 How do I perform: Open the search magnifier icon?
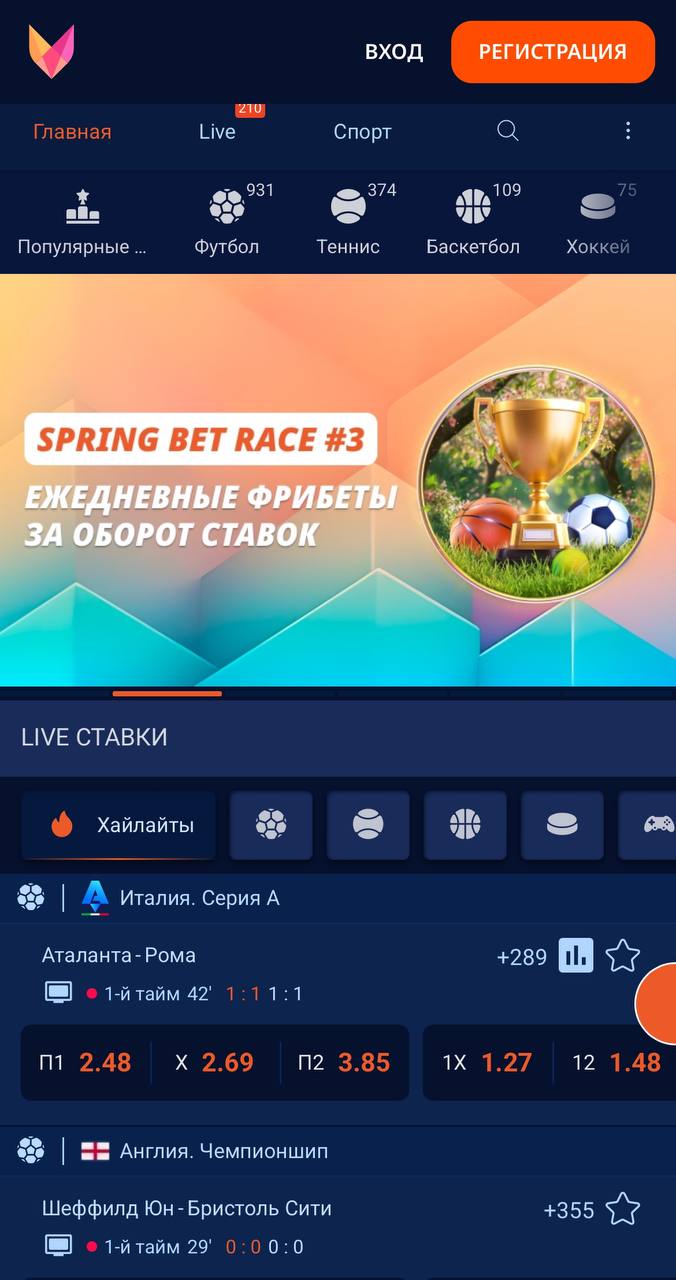pos(508,131)
